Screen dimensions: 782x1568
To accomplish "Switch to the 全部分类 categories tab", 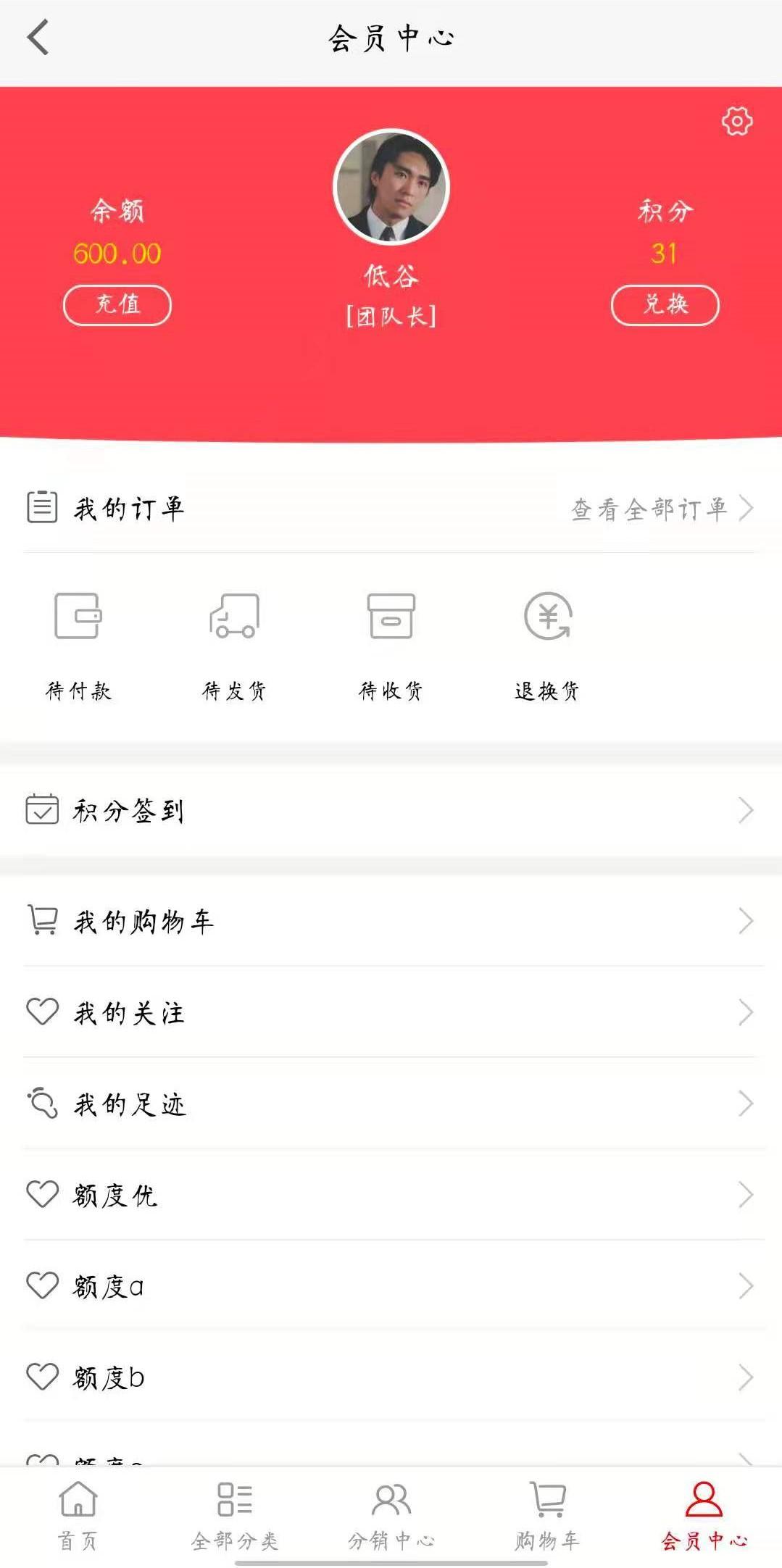I will coord(234,1515).
